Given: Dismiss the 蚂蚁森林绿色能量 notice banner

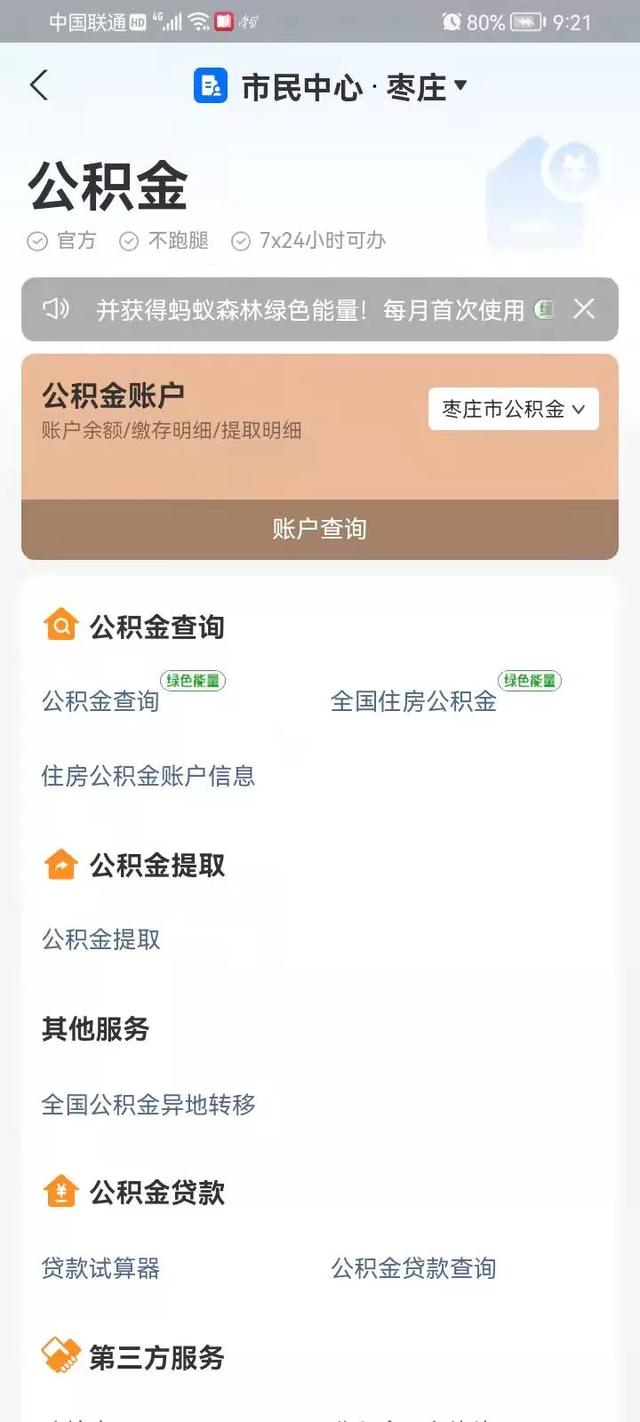Looking at the screenshot, I should (x=584, y=309).
